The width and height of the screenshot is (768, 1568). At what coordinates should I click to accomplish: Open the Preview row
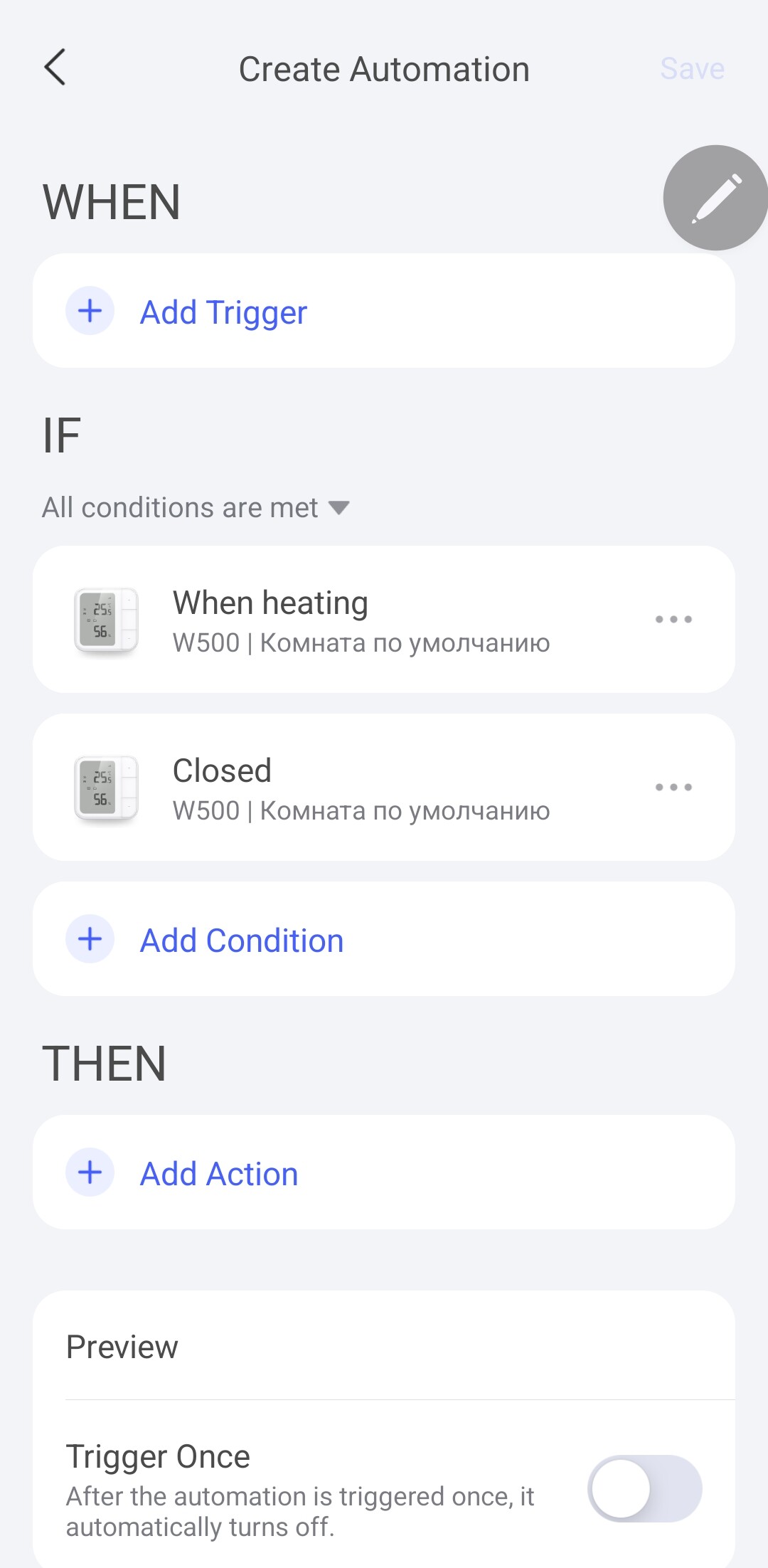[x=384, y=1346]
